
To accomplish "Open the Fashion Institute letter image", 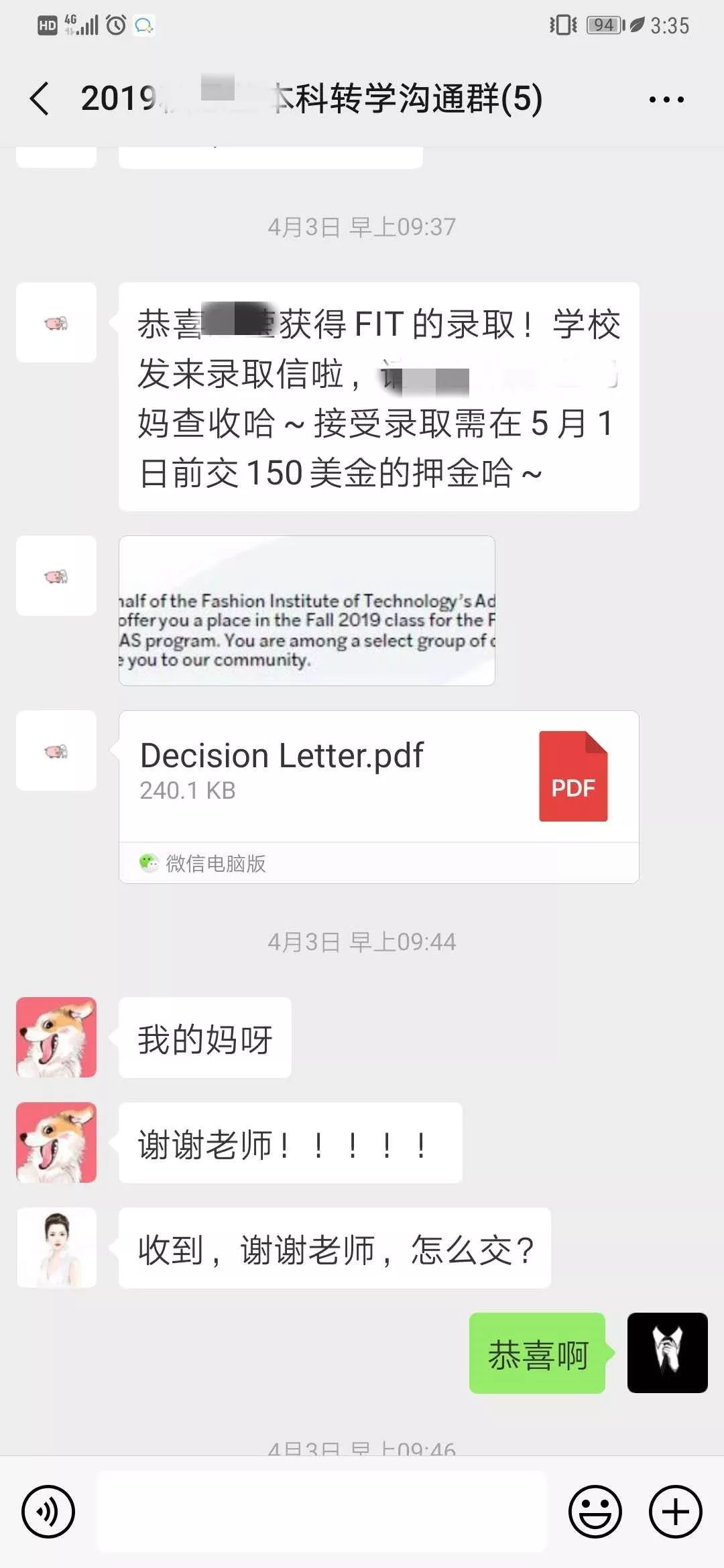I will pyautogui.click(x=307, y=611).
